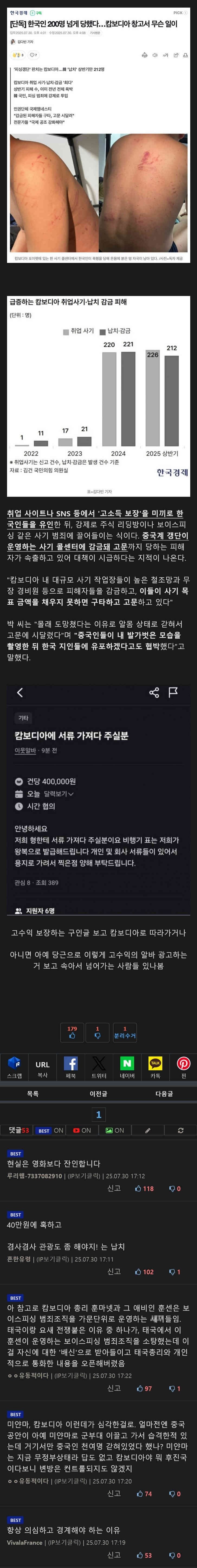Select comment page 1
197x1568 pixels.
point(99,1115)
